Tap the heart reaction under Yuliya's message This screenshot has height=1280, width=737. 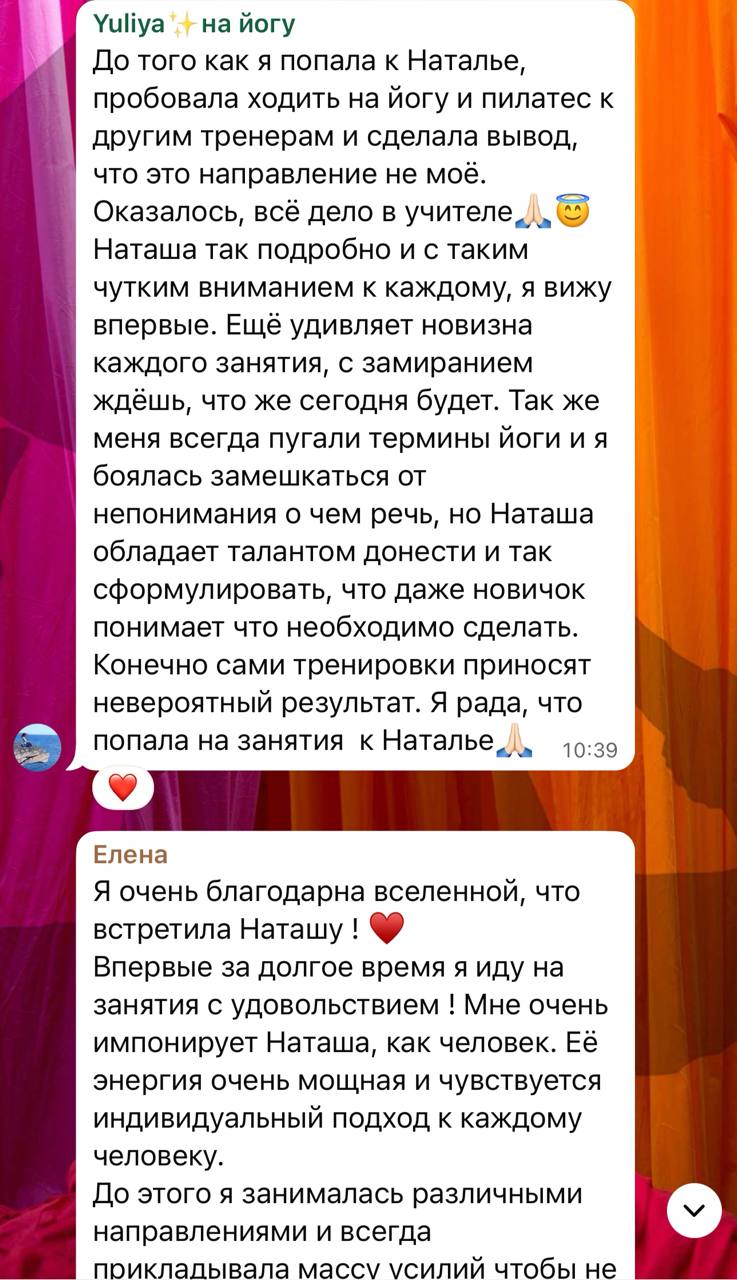(122, 788)
